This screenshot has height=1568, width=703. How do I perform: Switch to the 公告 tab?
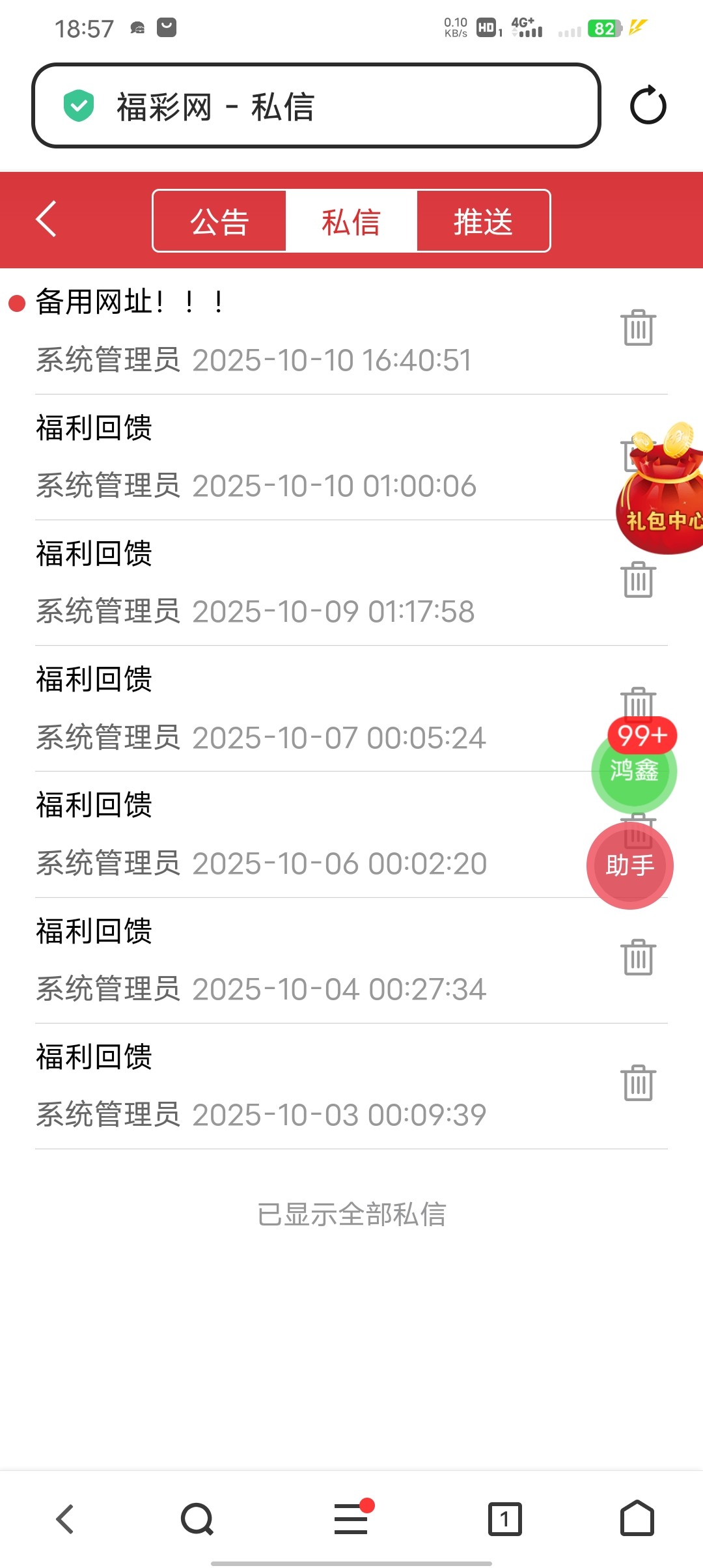point(219,221)
